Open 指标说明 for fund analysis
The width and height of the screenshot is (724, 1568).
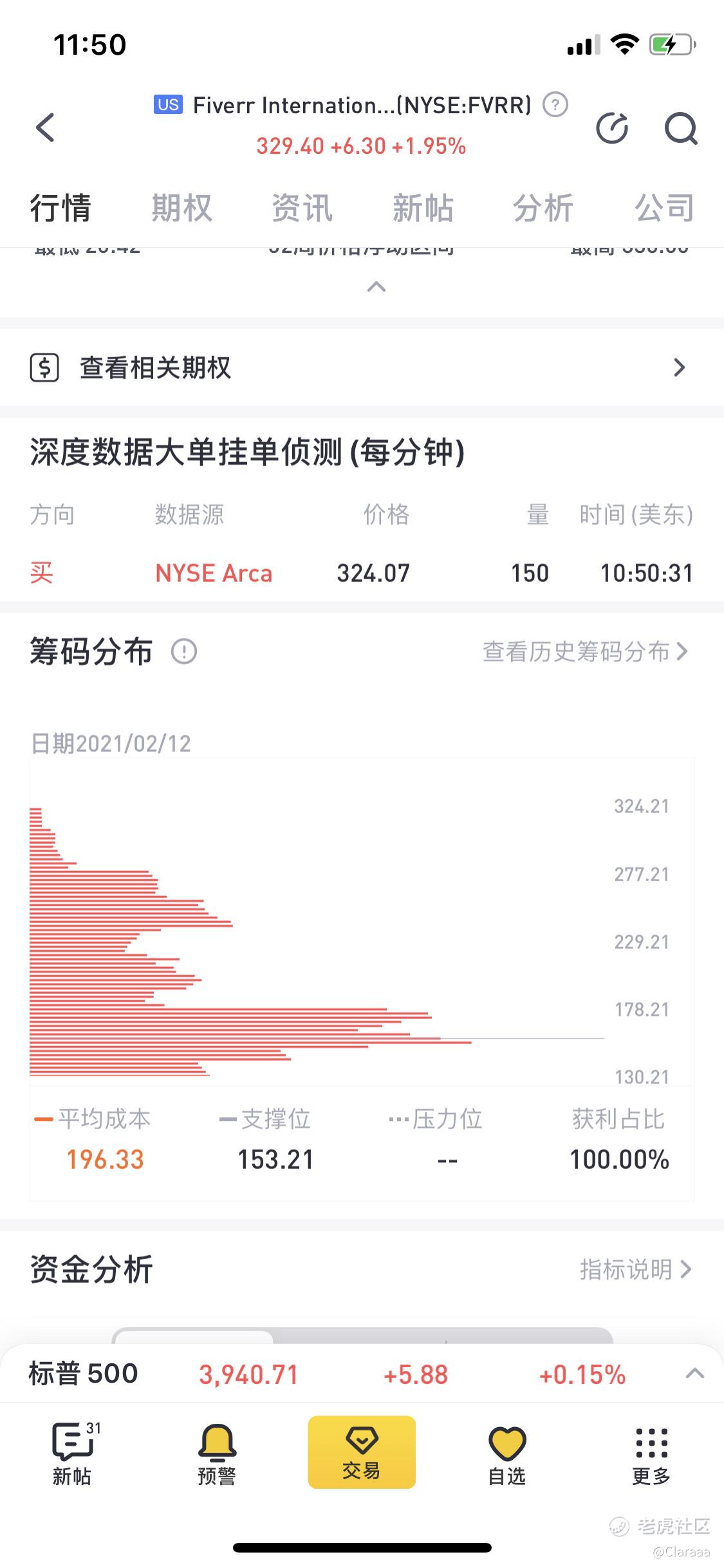[635, 1269]
